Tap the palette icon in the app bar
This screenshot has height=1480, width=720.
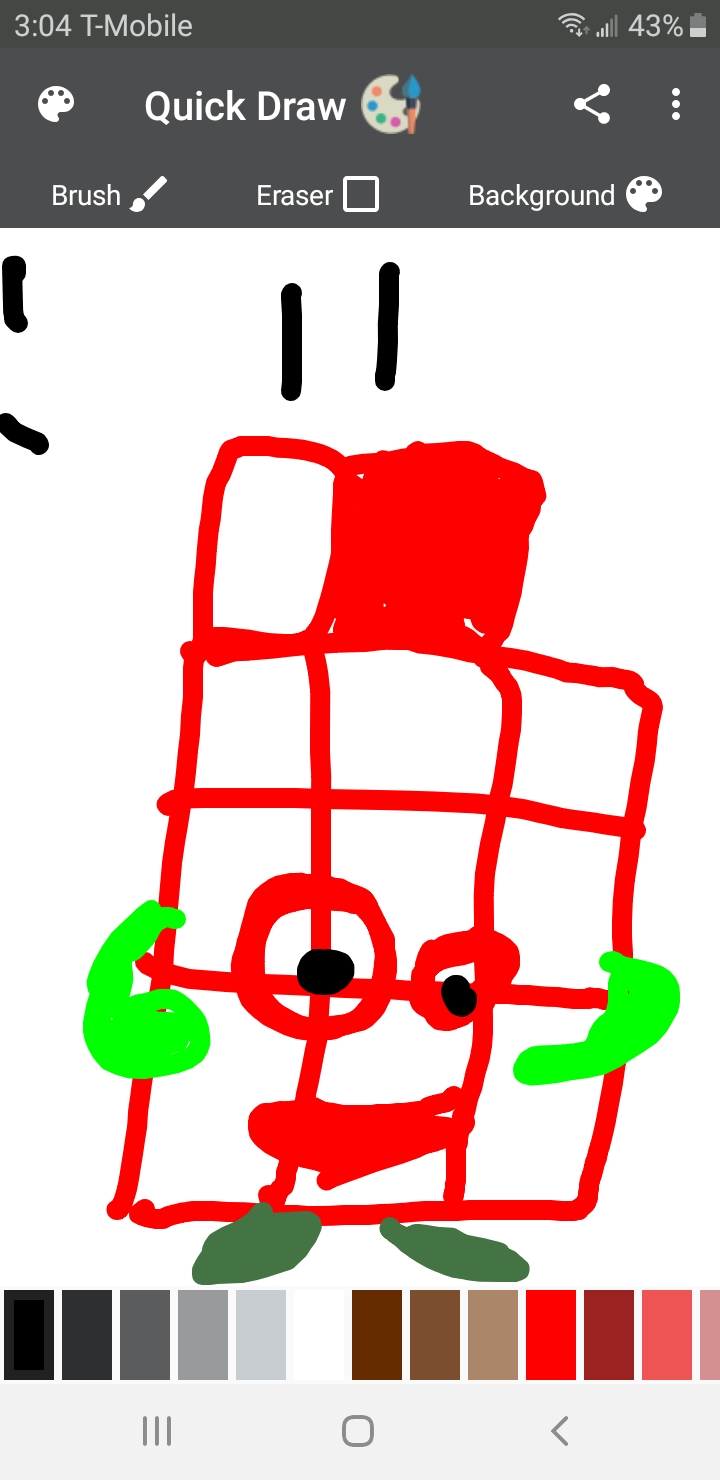click(56, 105)
